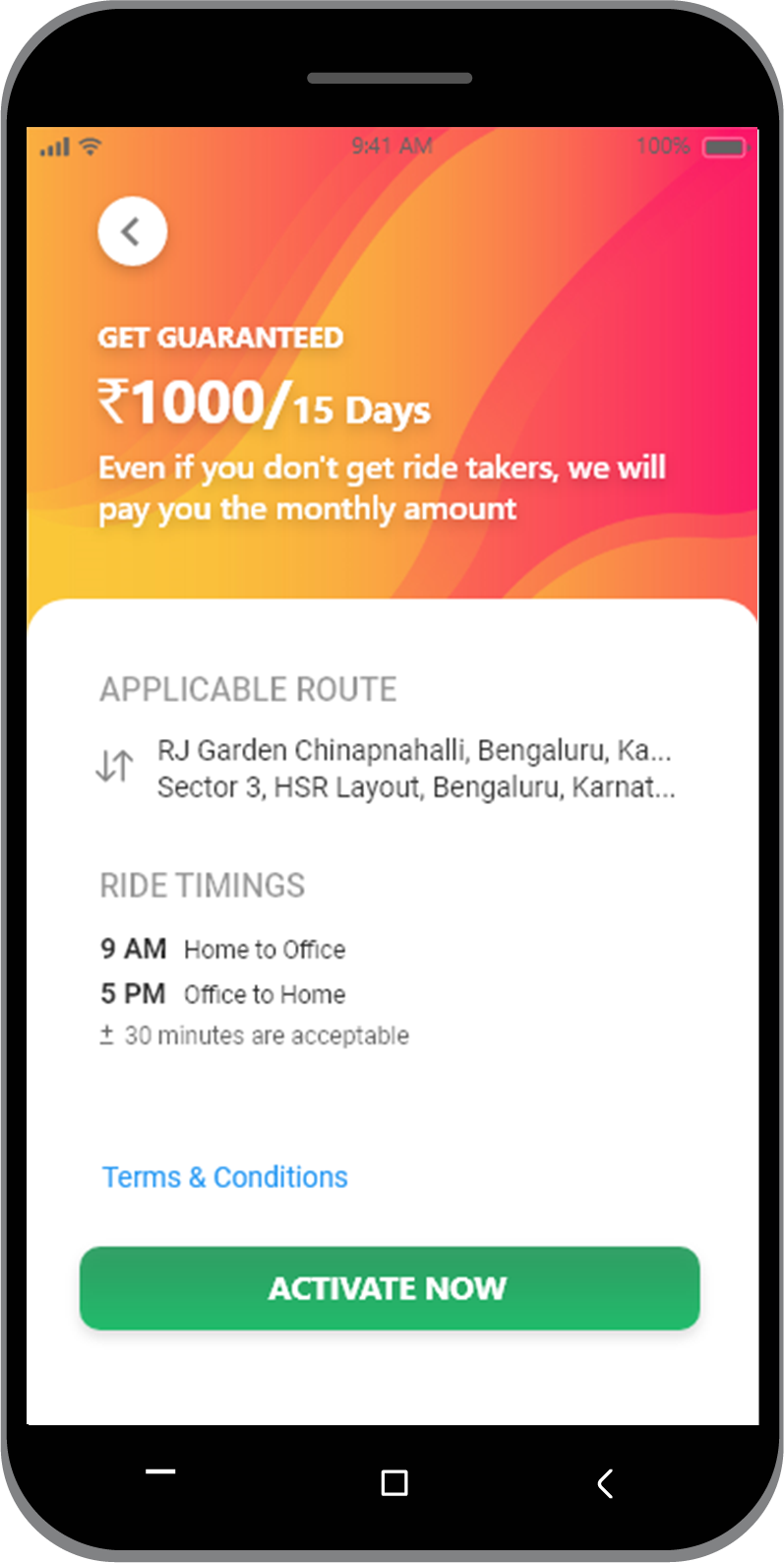
Task: Open the back chevron to previous screen
Action: coord(132,230)
